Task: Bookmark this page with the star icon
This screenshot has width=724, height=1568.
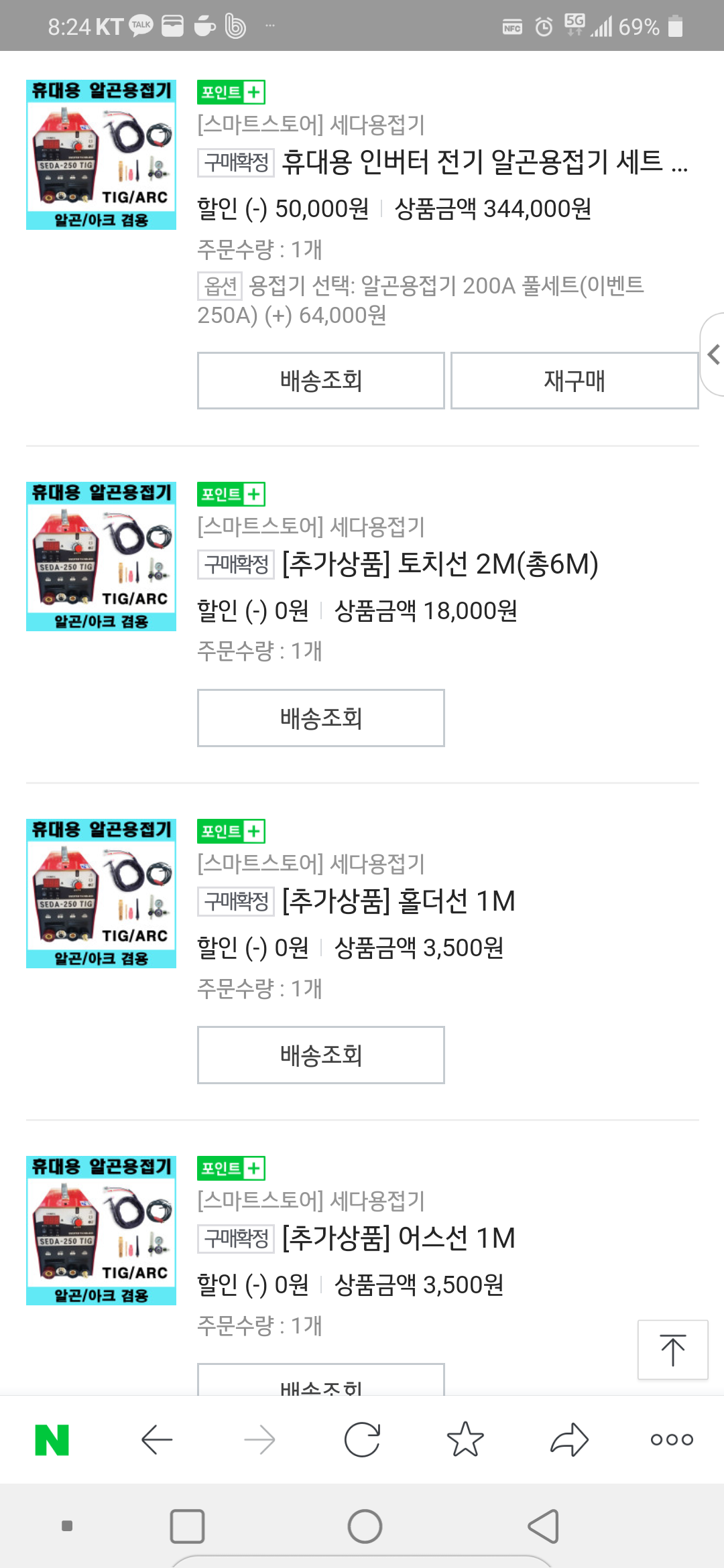Action: pos(465,1439)
